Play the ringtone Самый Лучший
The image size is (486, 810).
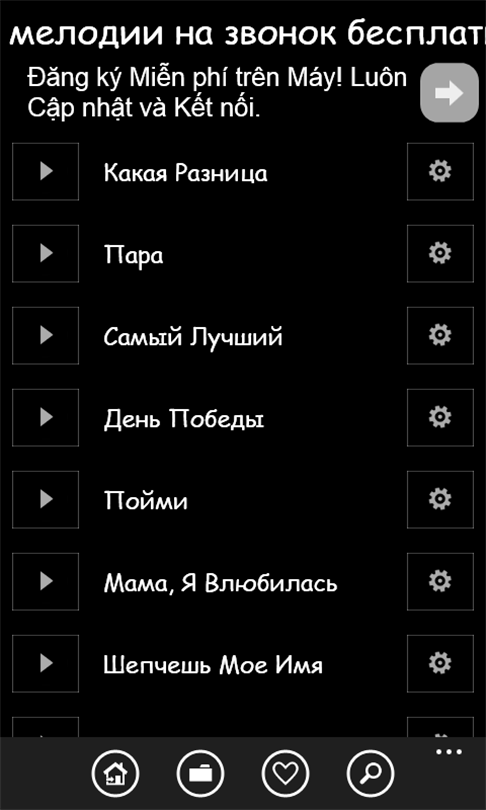(45, 336)
